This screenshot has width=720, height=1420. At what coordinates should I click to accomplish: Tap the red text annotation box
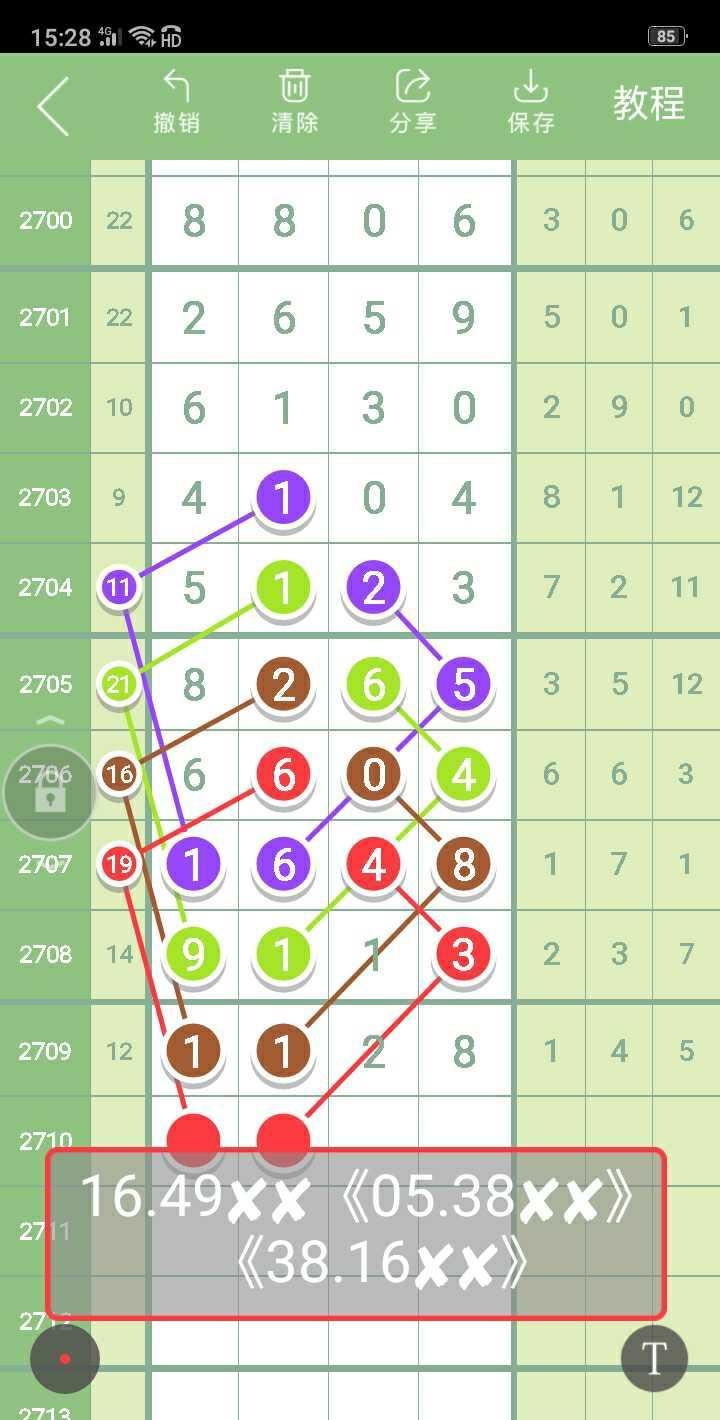coord(355,1232)
